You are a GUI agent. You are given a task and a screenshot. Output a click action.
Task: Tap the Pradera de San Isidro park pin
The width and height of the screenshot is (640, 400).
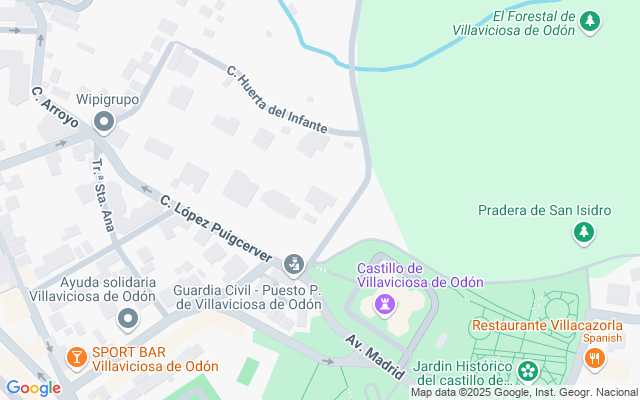click(x=583, y=233)
